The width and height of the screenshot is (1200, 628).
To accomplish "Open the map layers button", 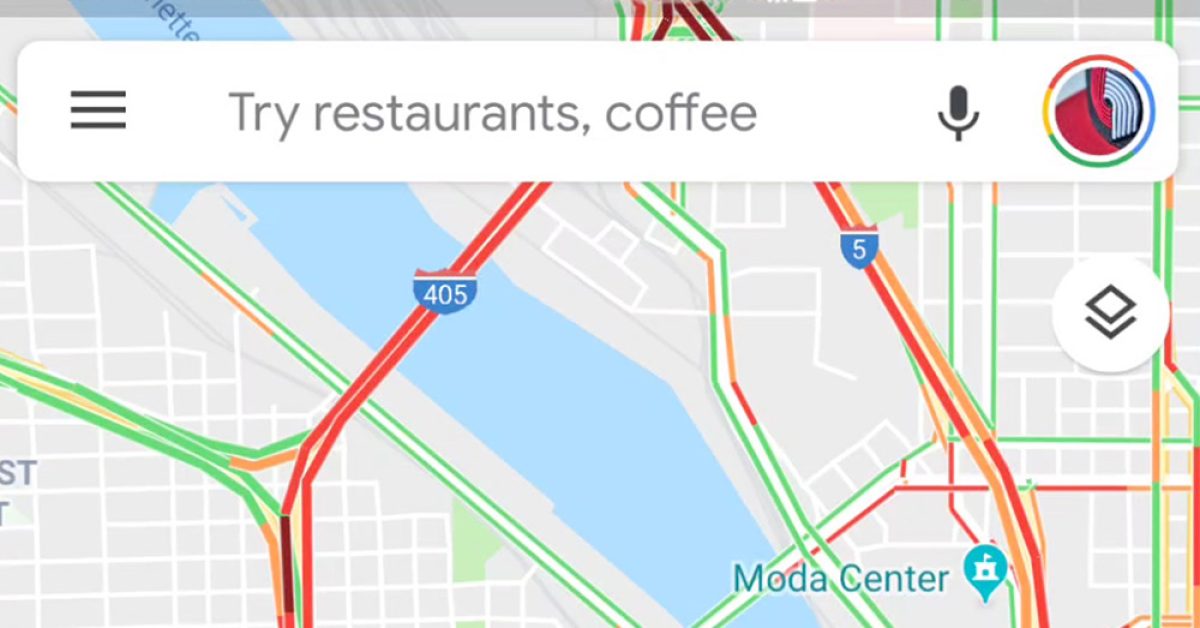I will click(1110, 314).
